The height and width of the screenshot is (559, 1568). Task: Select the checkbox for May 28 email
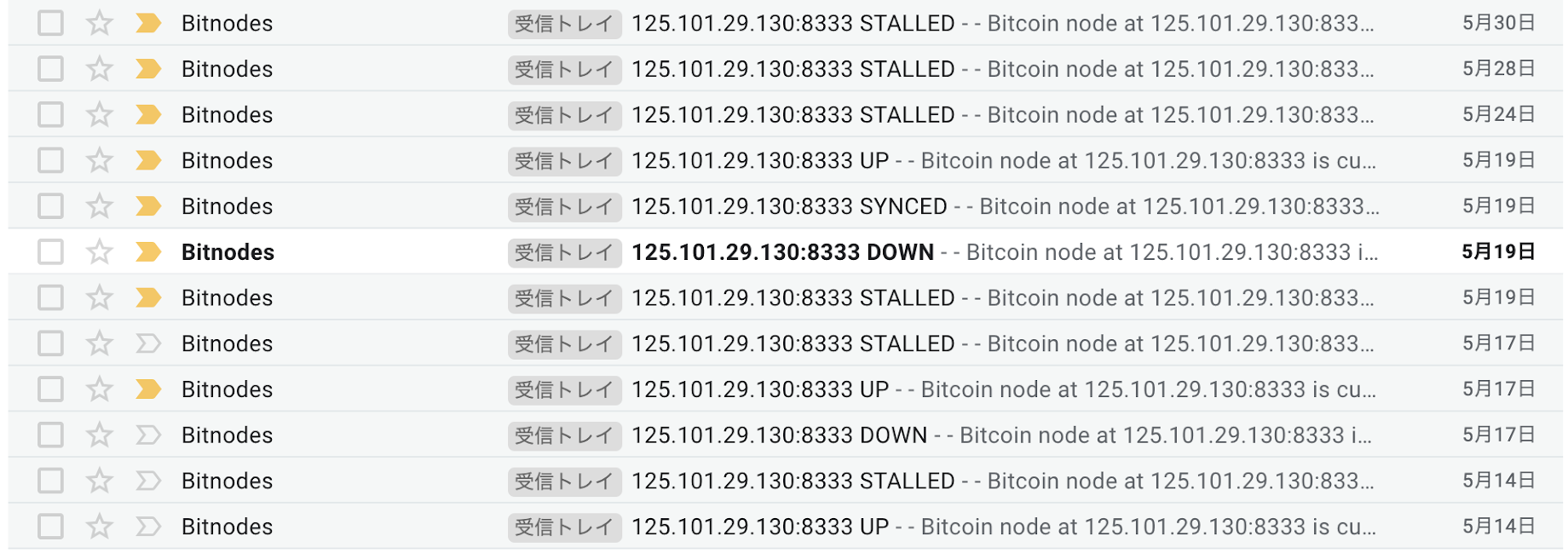[x=51, y=69]
